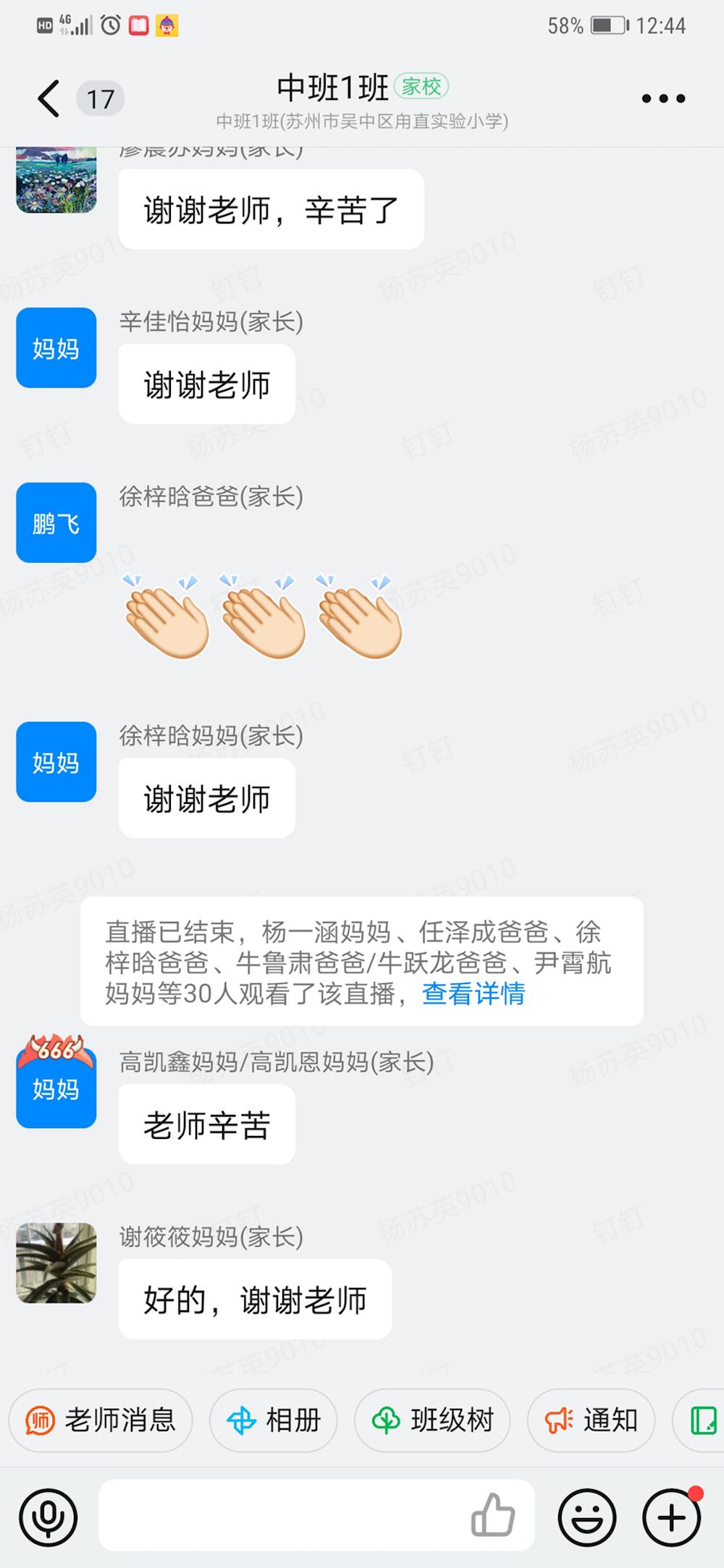Viewport: 724px width, 1568px height.
Task: Go back to the previous screen
Action: (x=49, y=98)
